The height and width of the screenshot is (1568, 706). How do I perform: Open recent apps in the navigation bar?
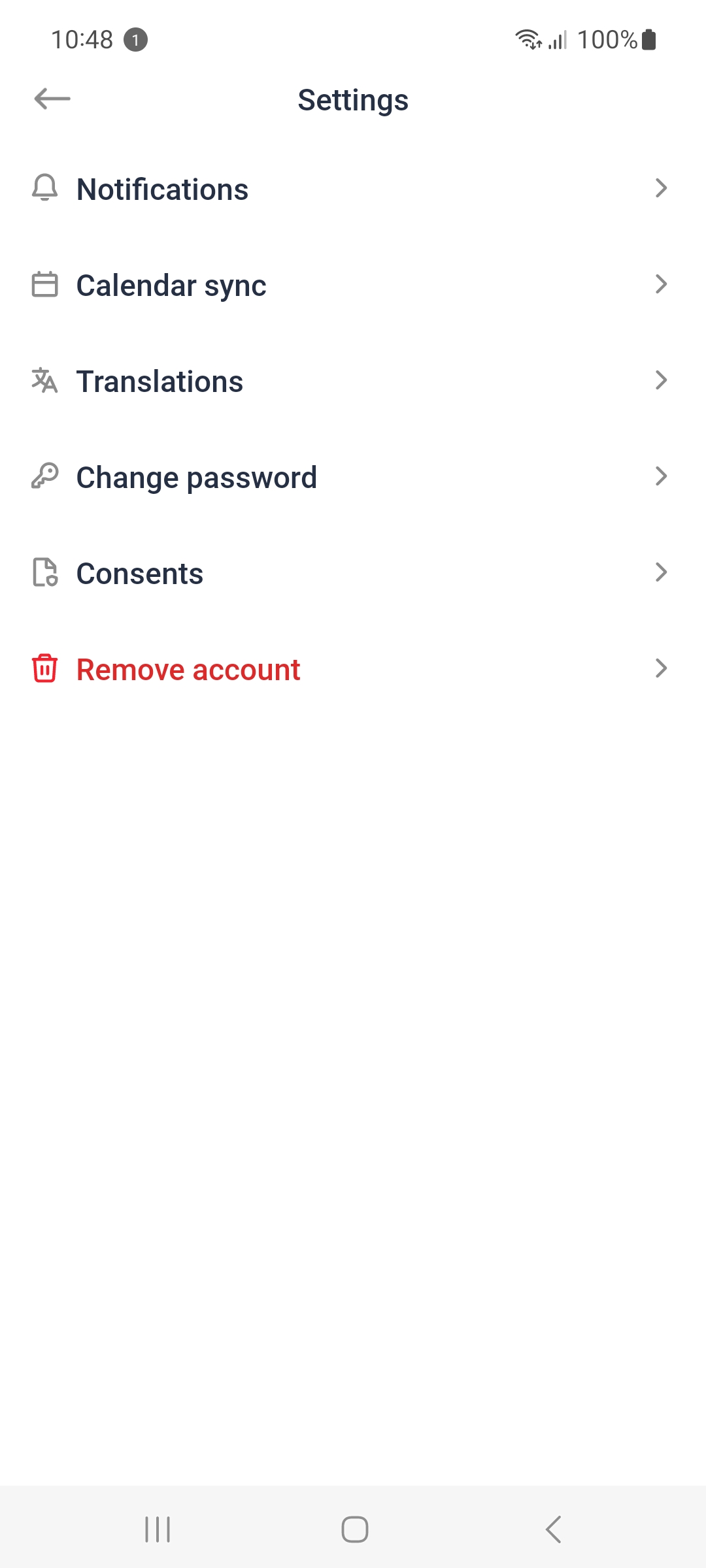[x=158, y=1529]
